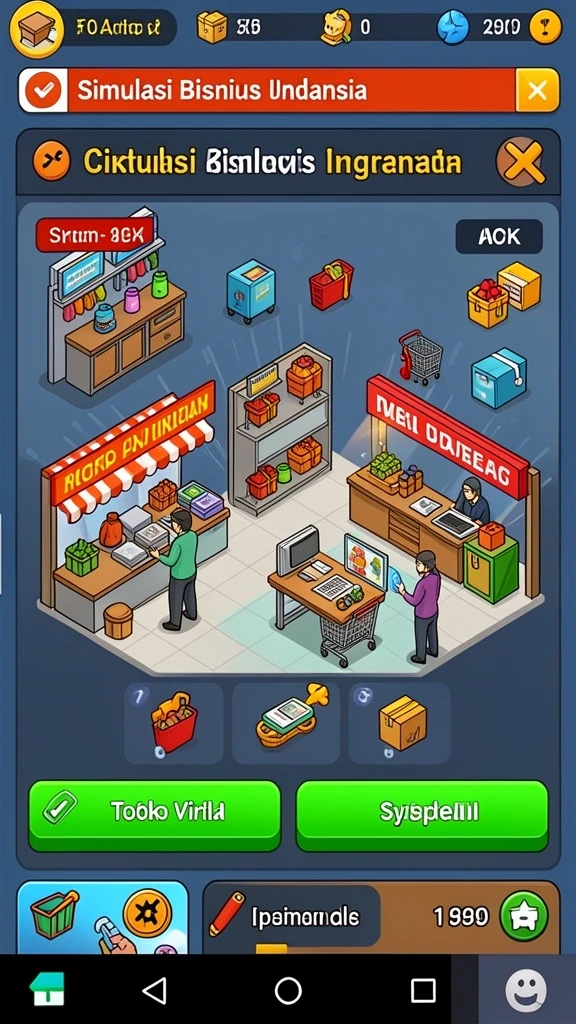Select the middle scanner item slot

click(x=286, y=724)
